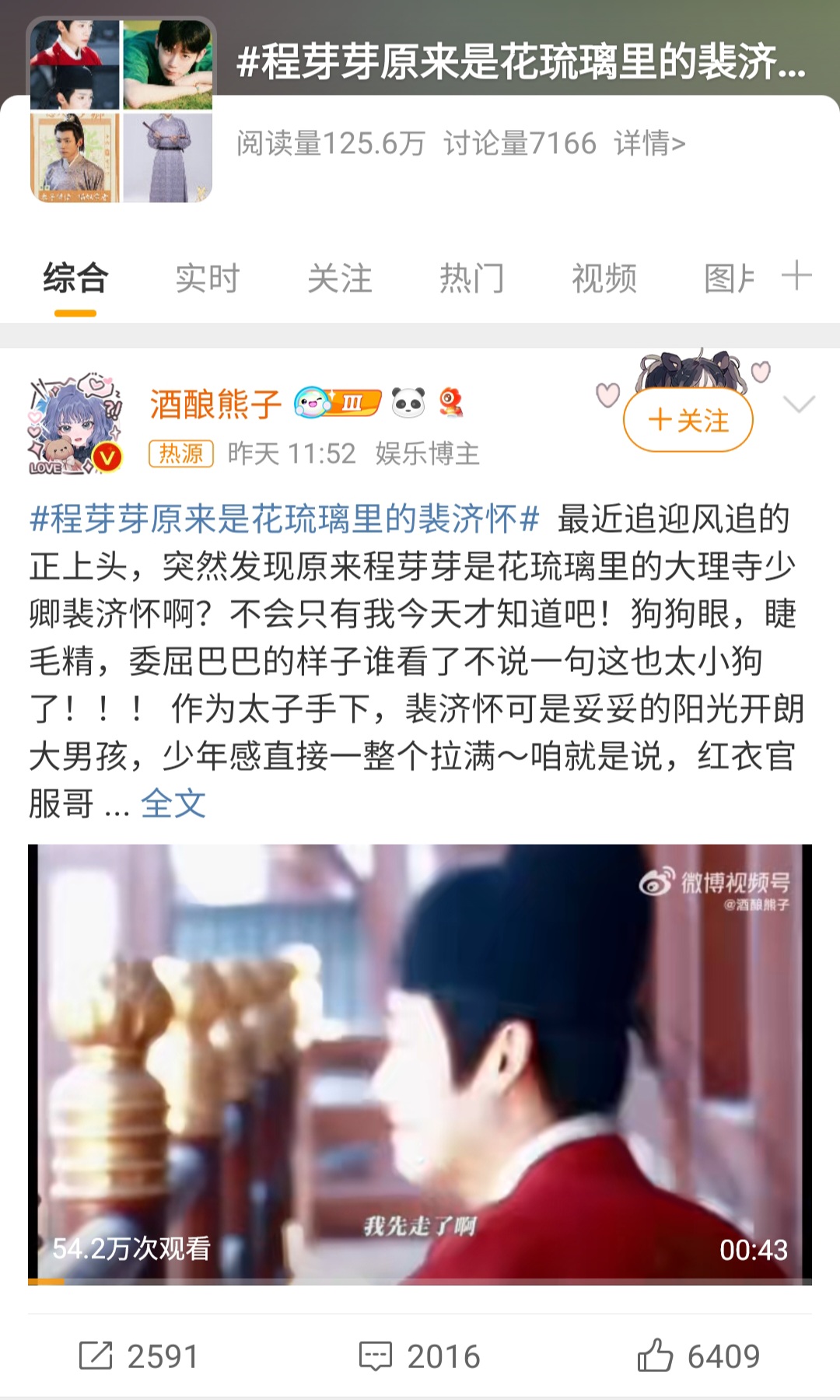840x1400 pixels.
Task: Switch to the 图片 tab
Action: click(730, 278)
